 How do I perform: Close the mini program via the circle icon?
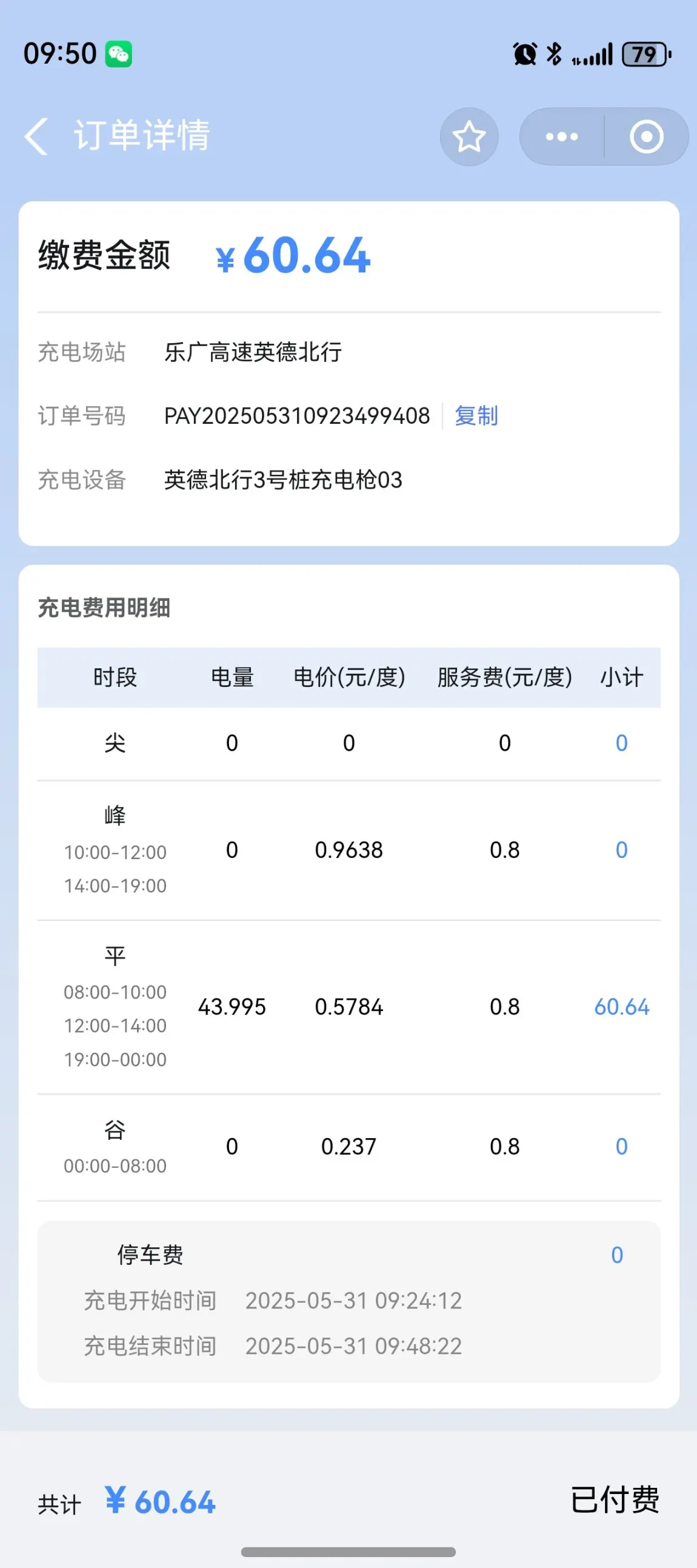[647, 136]
